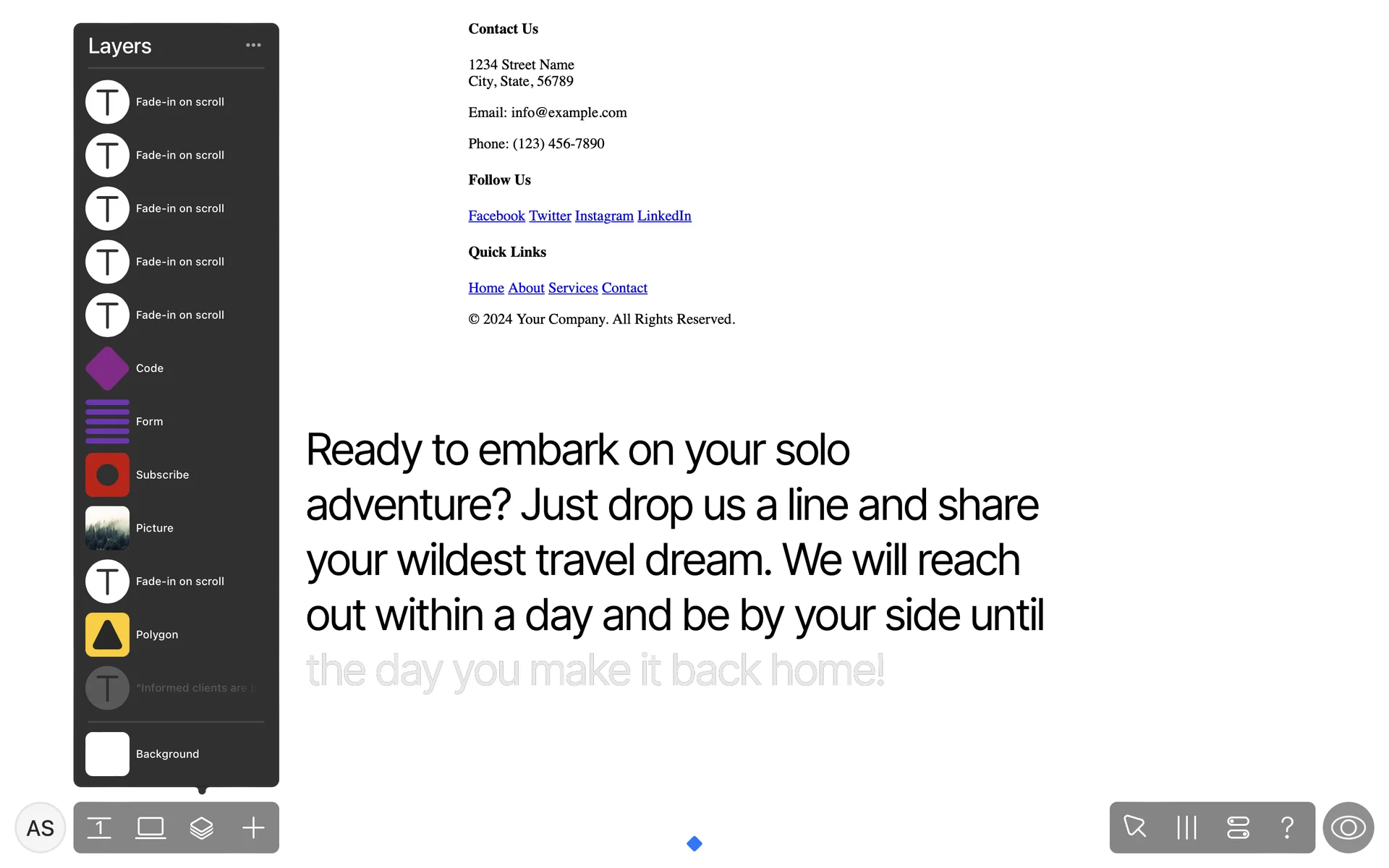Open the pages tool in the toolbar

(99, 827)
